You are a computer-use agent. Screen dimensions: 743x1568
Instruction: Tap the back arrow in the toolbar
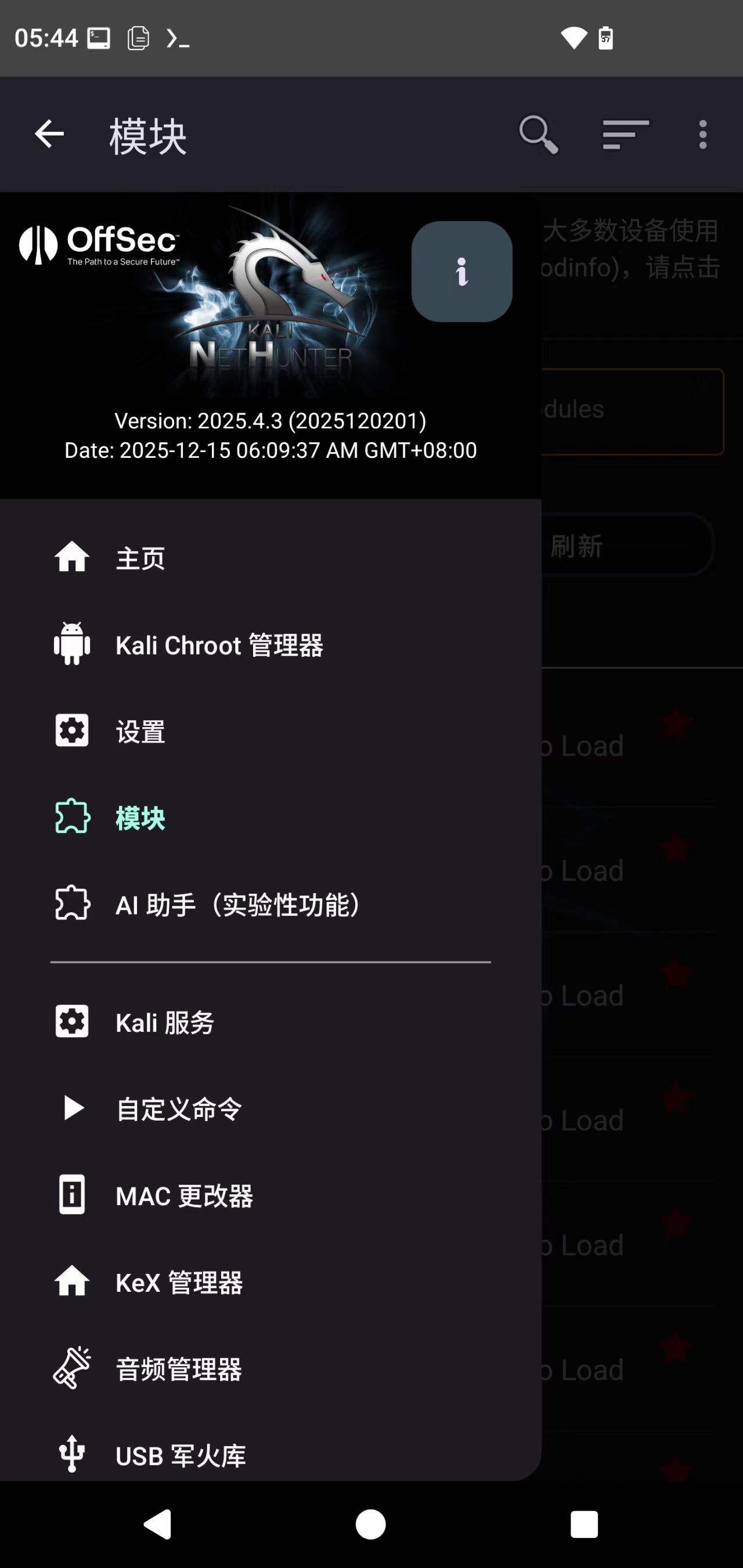tap(48, 135)
